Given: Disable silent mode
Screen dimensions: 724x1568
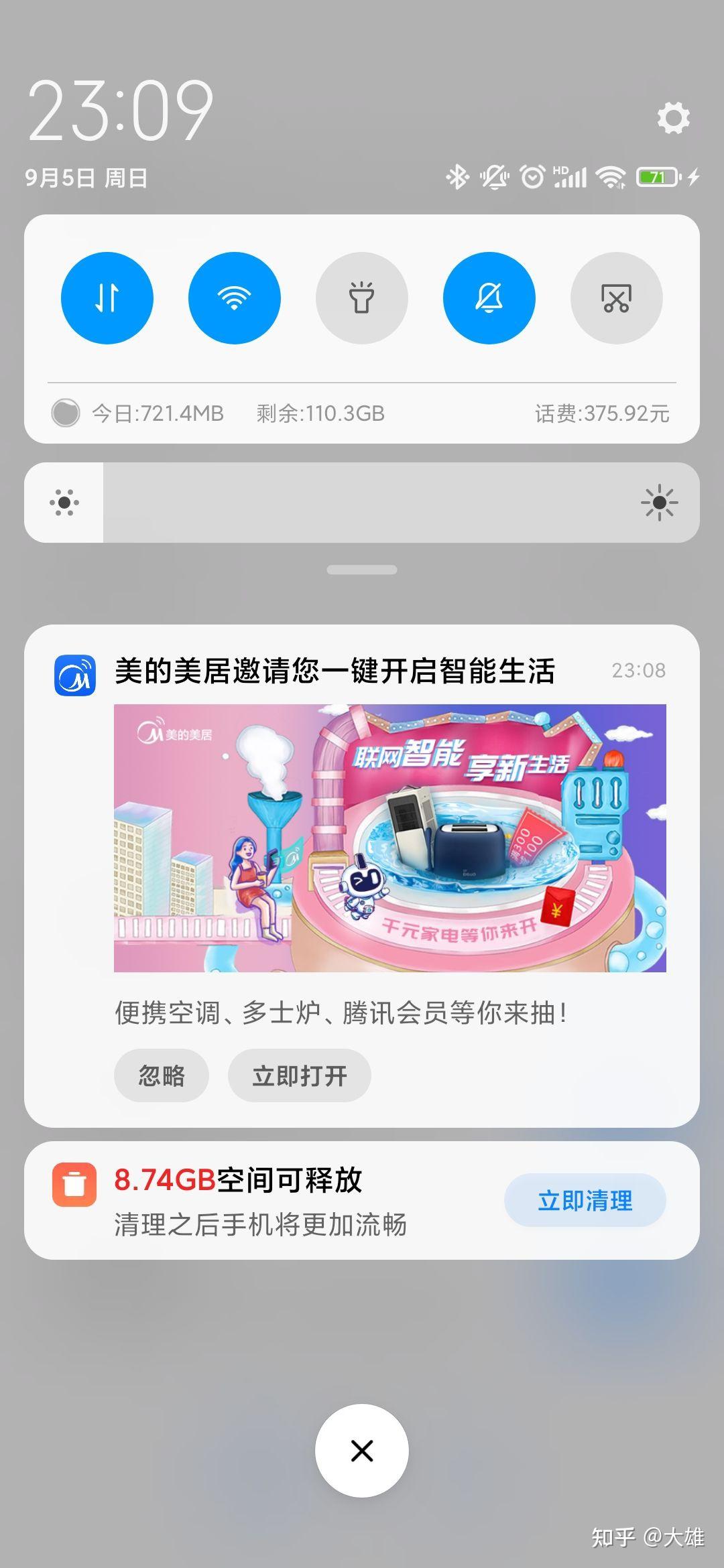Looking at the screenshot, I should 489,299.
